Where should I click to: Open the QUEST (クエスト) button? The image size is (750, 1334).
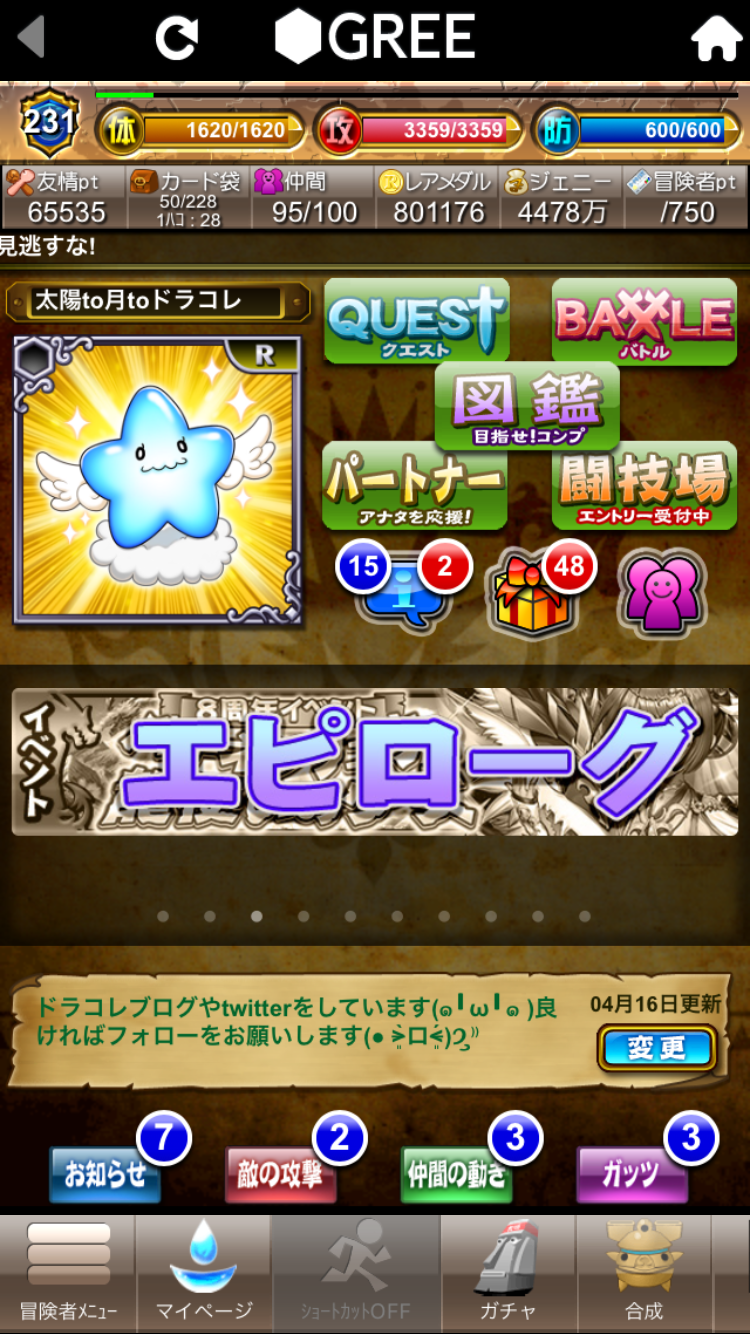pos(415,322)
